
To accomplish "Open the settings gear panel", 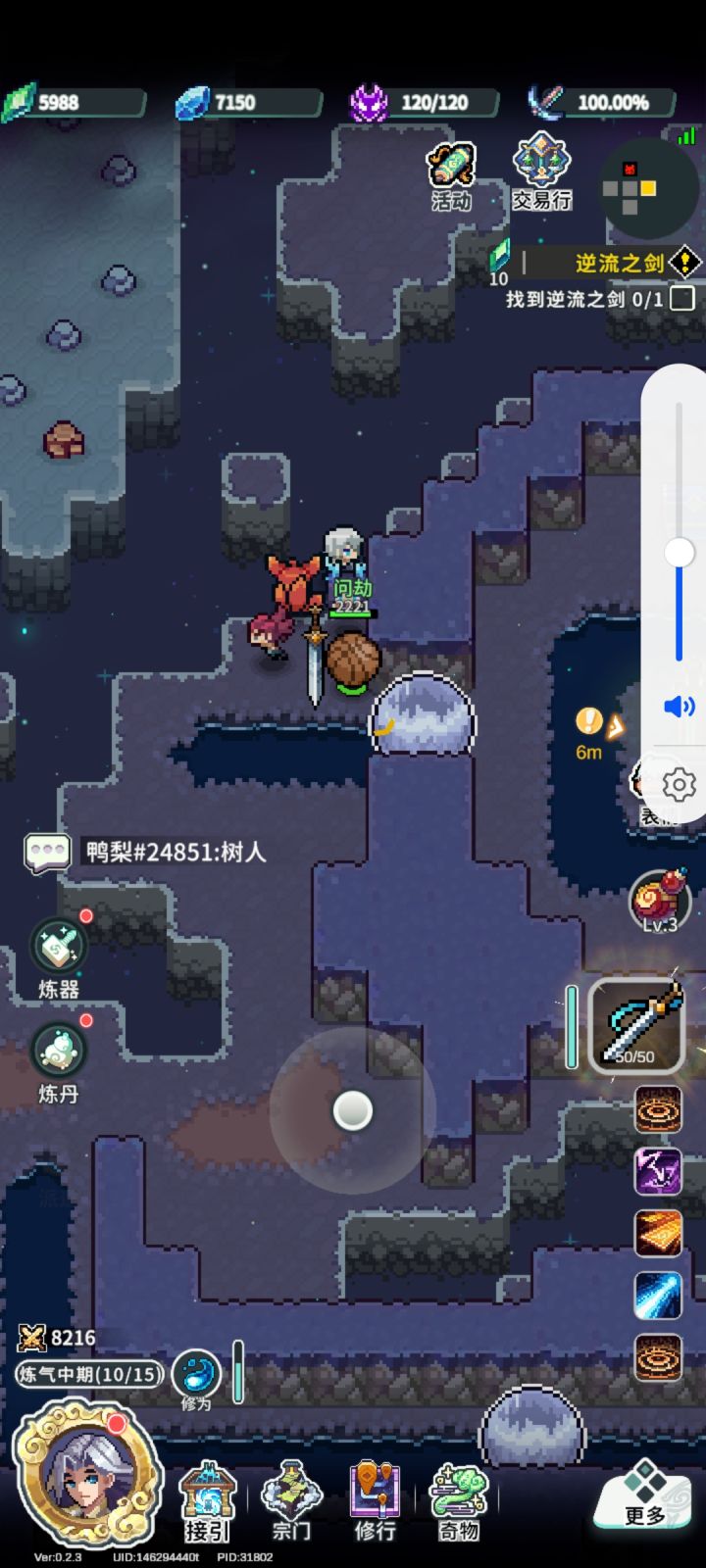I will (678, 786).
